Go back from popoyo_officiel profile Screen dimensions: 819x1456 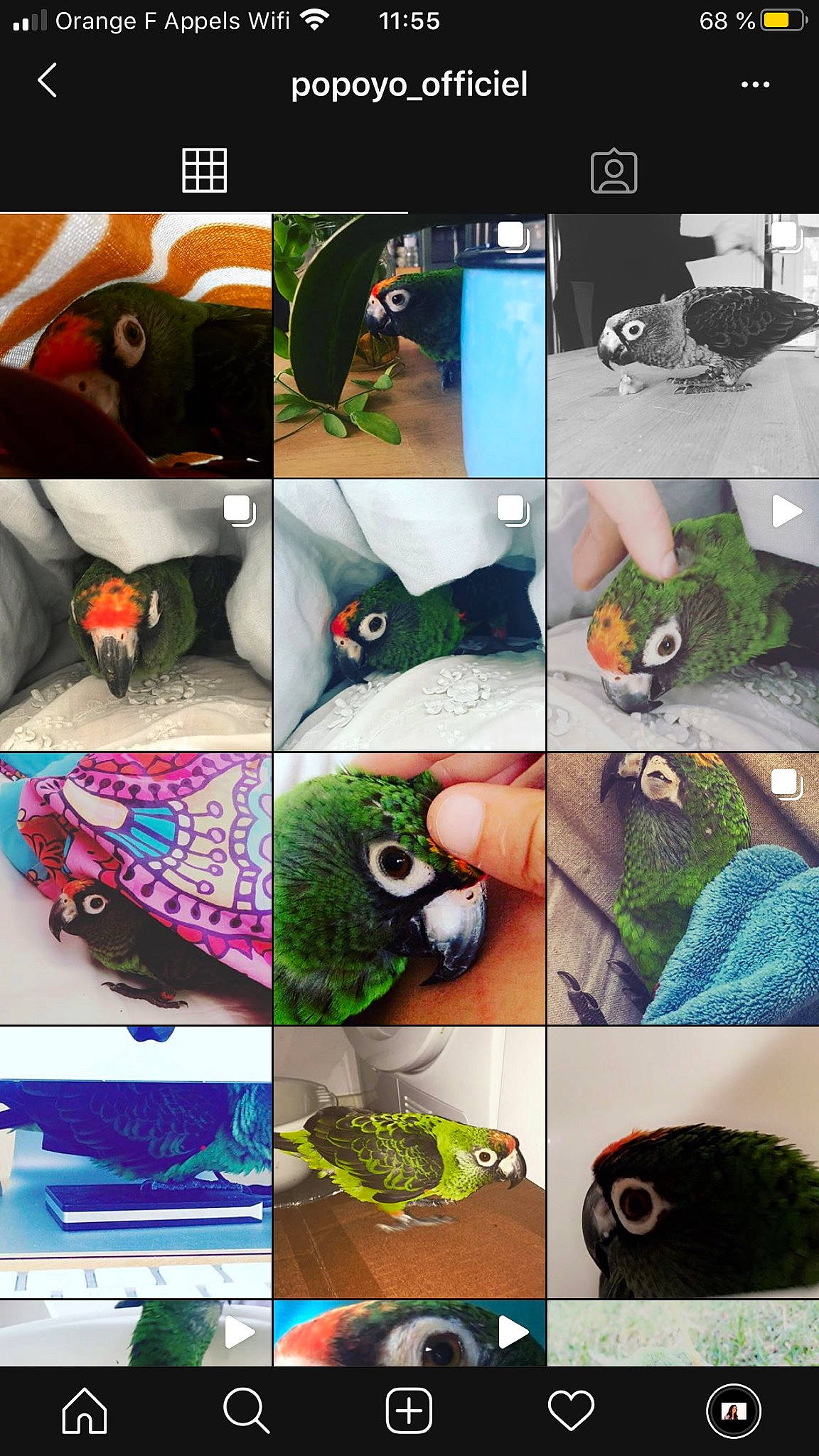(47, 80)
